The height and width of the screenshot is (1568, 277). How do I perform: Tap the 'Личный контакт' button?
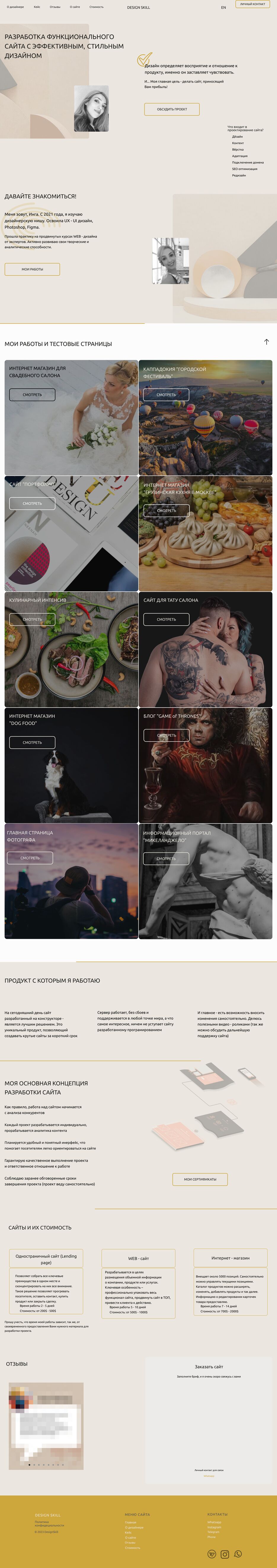coord(252,4)
